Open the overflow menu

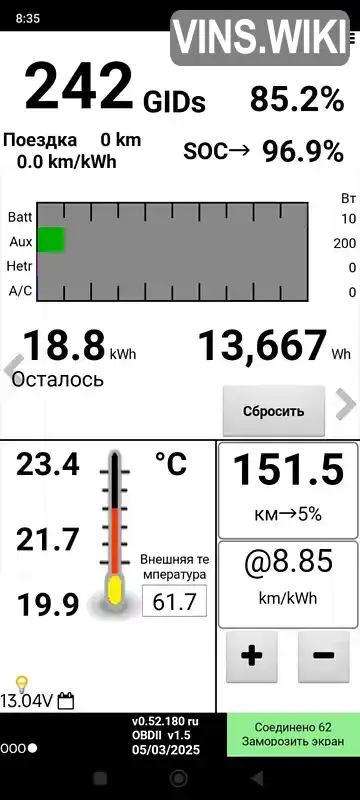coord(353,37)
